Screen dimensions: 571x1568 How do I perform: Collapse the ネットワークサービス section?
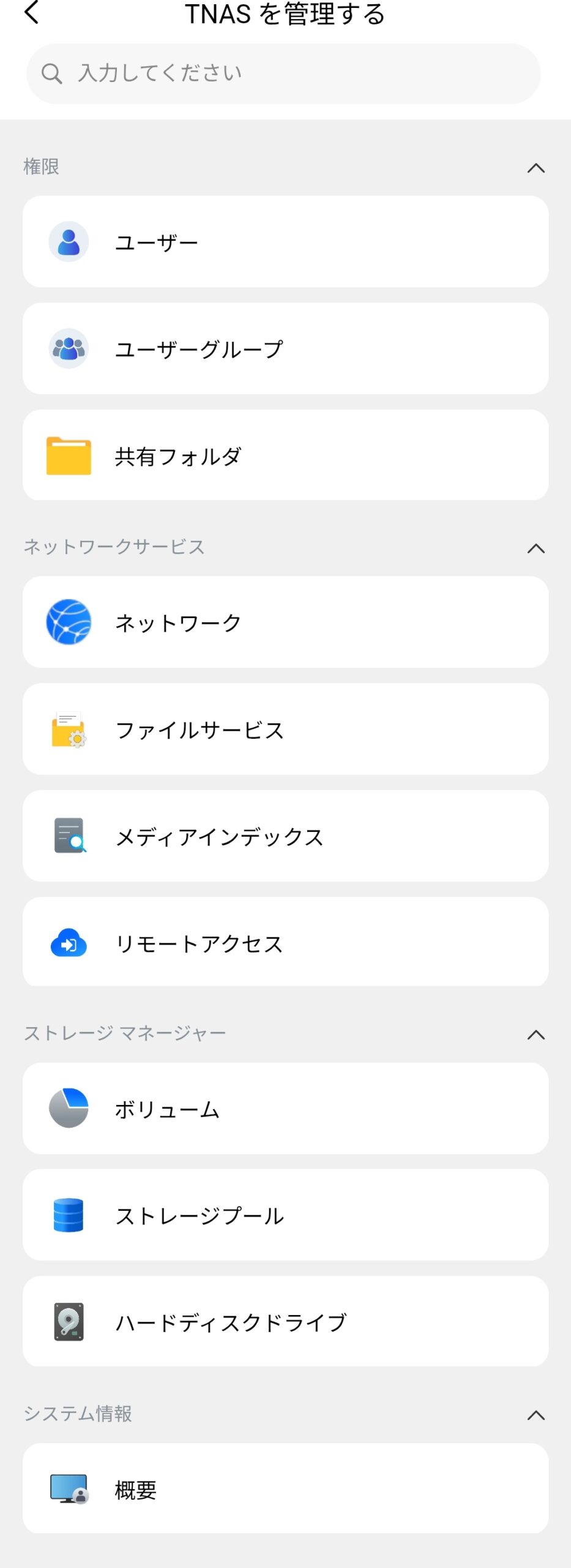click(x=536, y=548)
